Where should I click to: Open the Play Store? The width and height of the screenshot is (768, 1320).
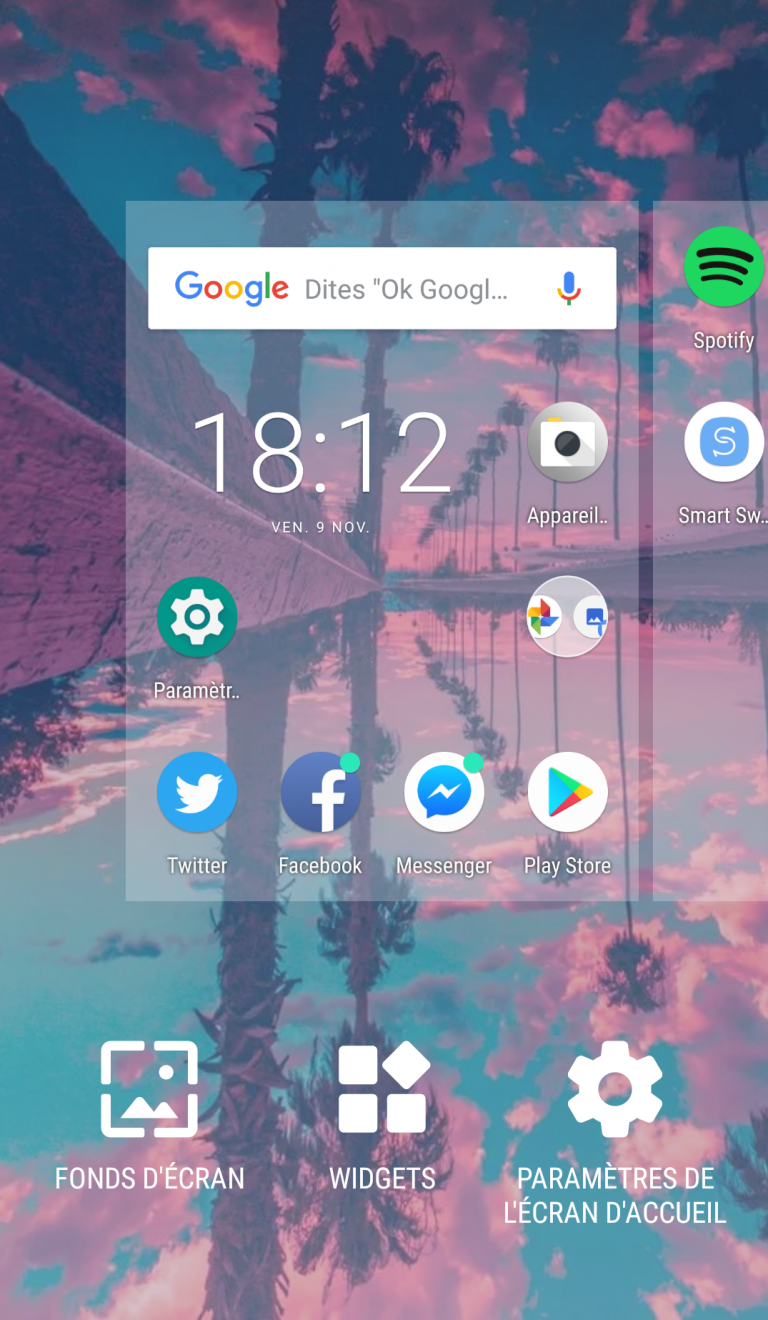point(567,793)
